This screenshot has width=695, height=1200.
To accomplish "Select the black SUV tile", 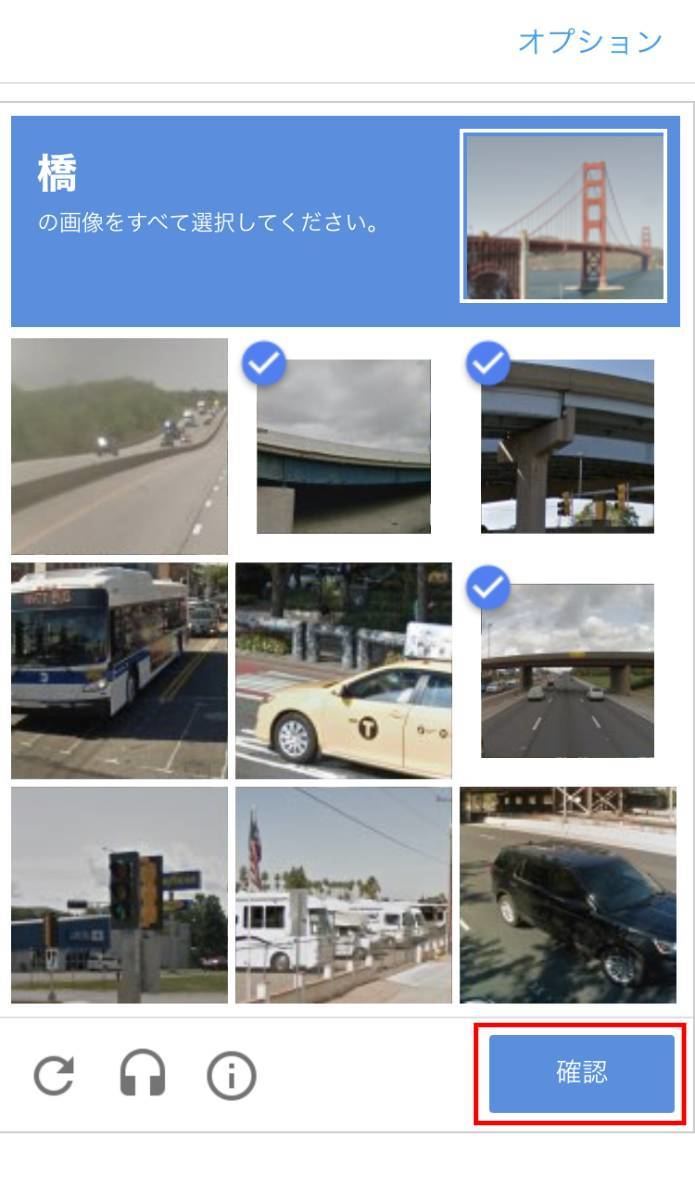I will pyautogui.click(x=567, y=895).
